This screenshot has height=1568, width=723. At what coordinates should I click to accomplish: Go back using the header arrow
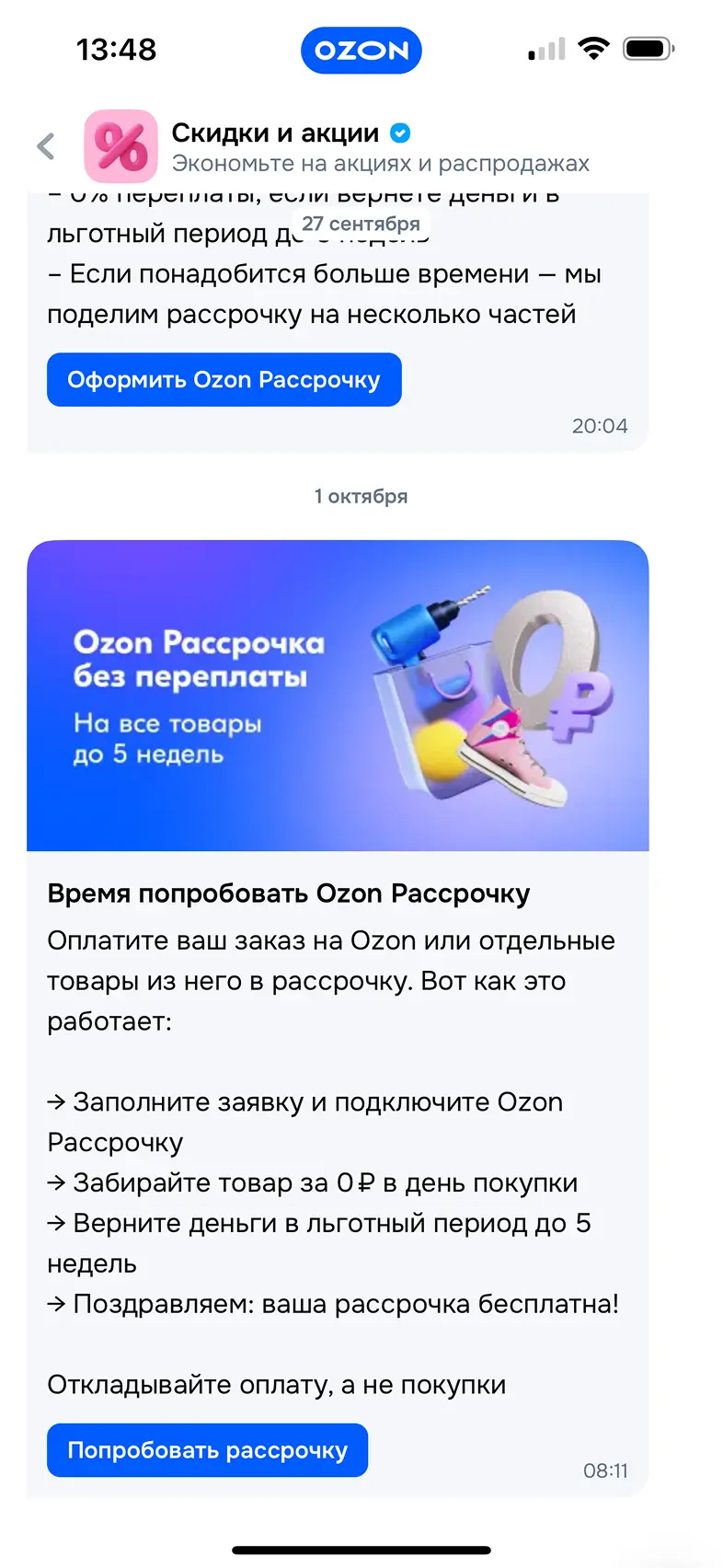pos(46,147)
